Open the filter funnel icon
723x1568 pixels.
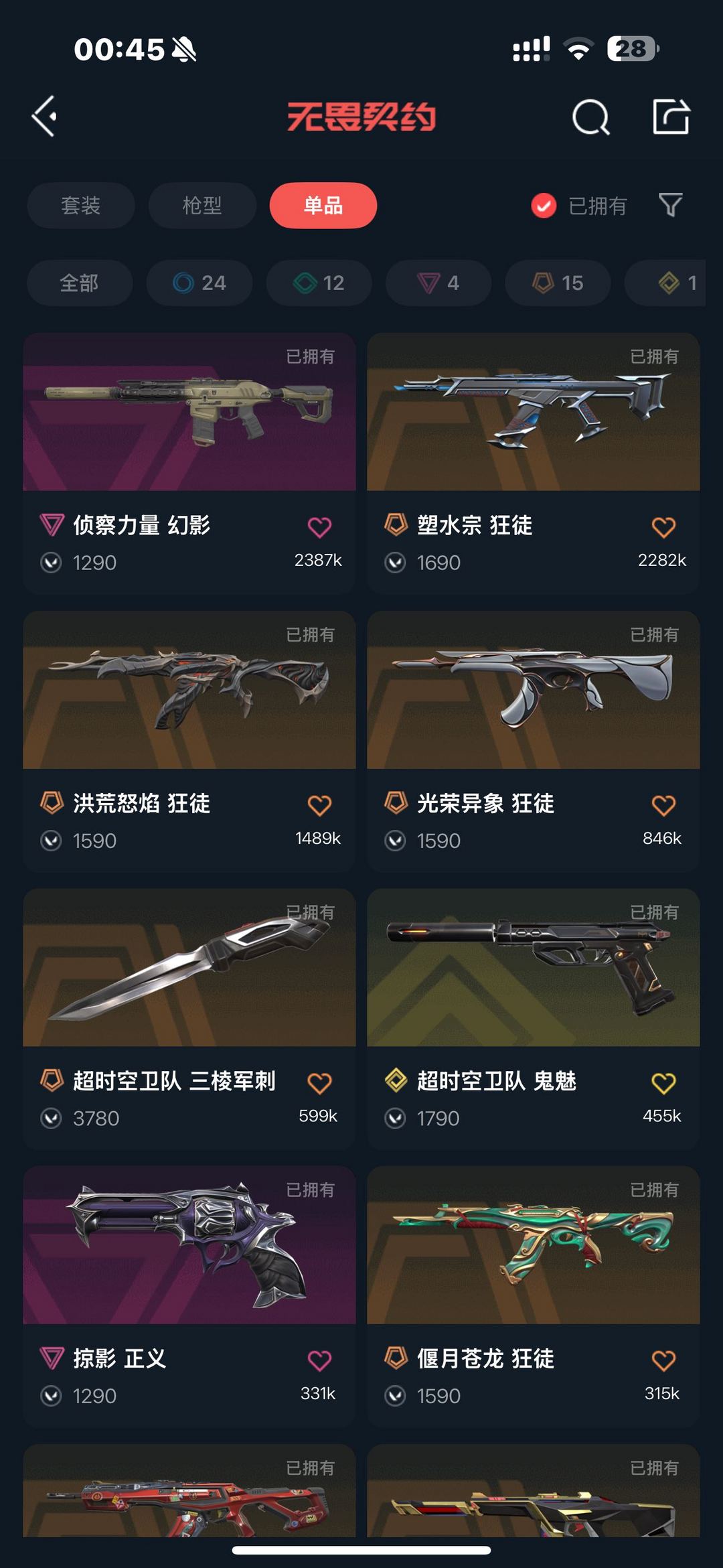click(x=671, y=205)
